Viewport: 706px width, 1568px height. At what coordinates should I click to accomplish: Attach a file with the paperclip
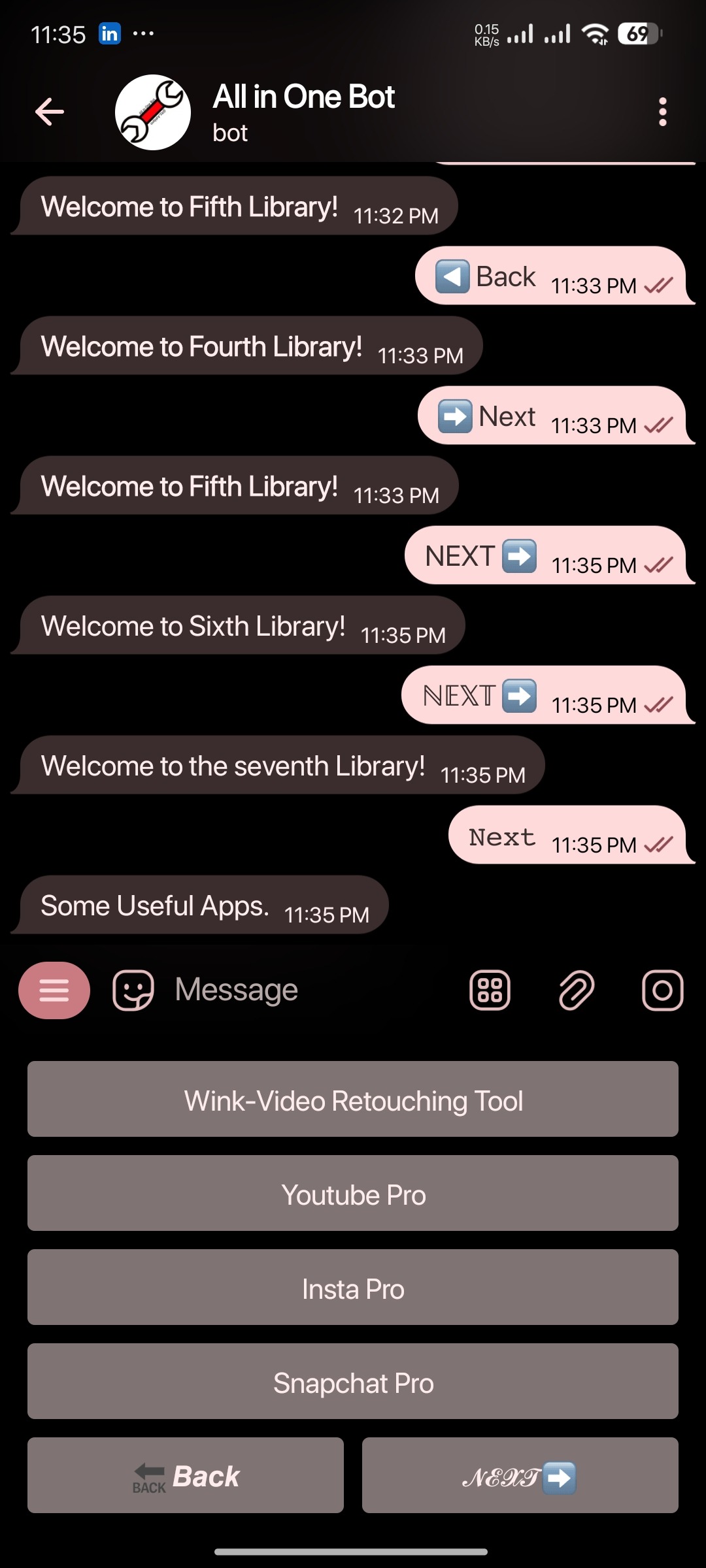click(576, 990)
